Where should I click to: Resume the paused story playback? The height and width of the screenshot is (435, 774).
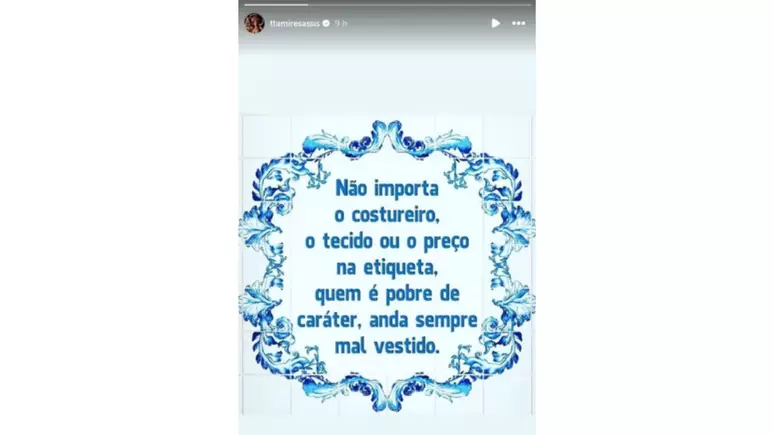(495, 23)
